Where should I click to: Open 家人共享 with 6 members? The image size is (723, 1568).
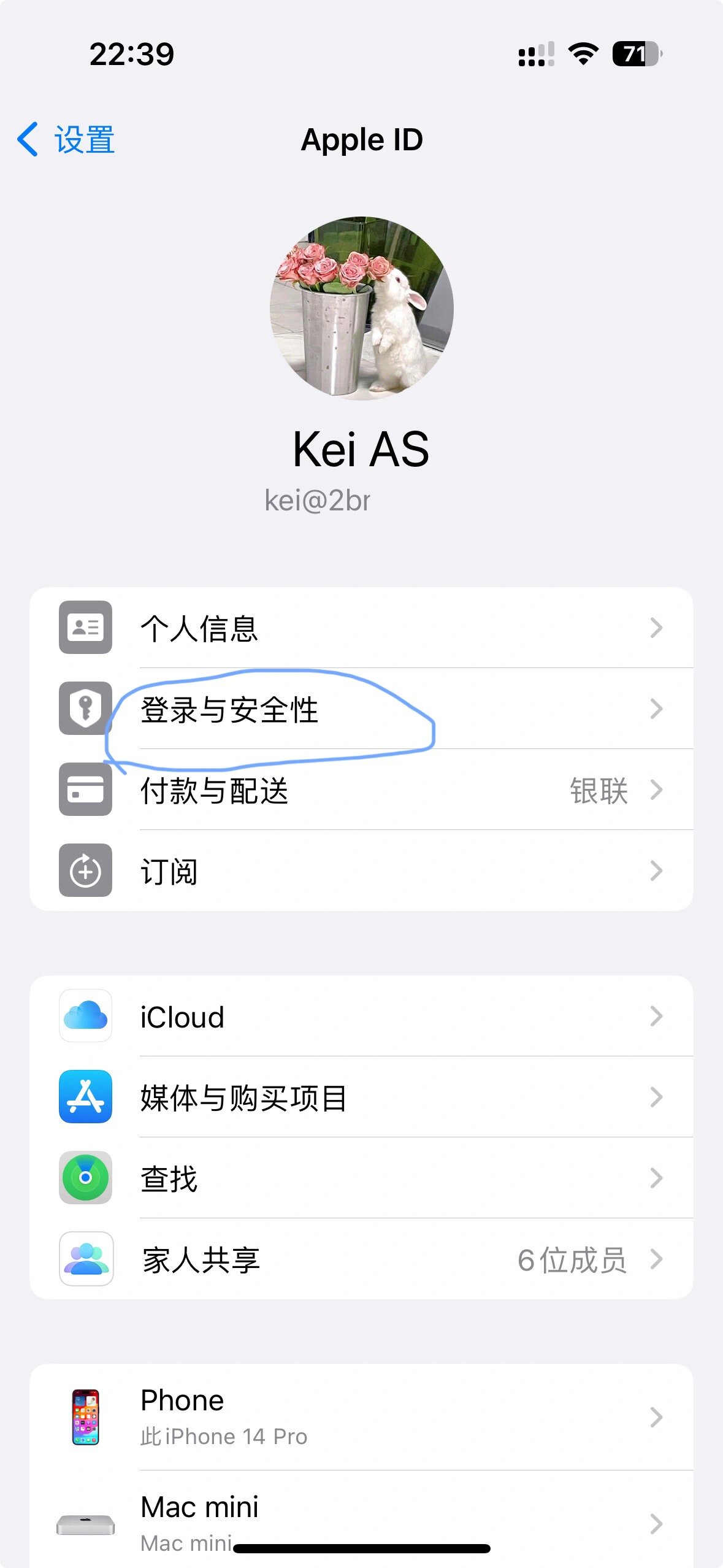point(361,1259)
